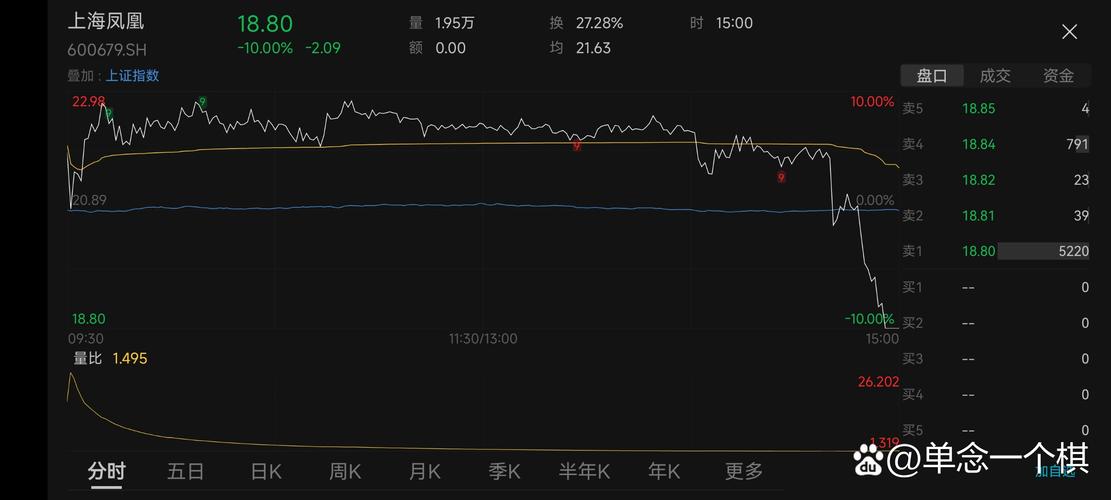Switch to the 盘口 tab
Image resolution: width=1111 pixels, height=500 pixels.
coord(932,75)
